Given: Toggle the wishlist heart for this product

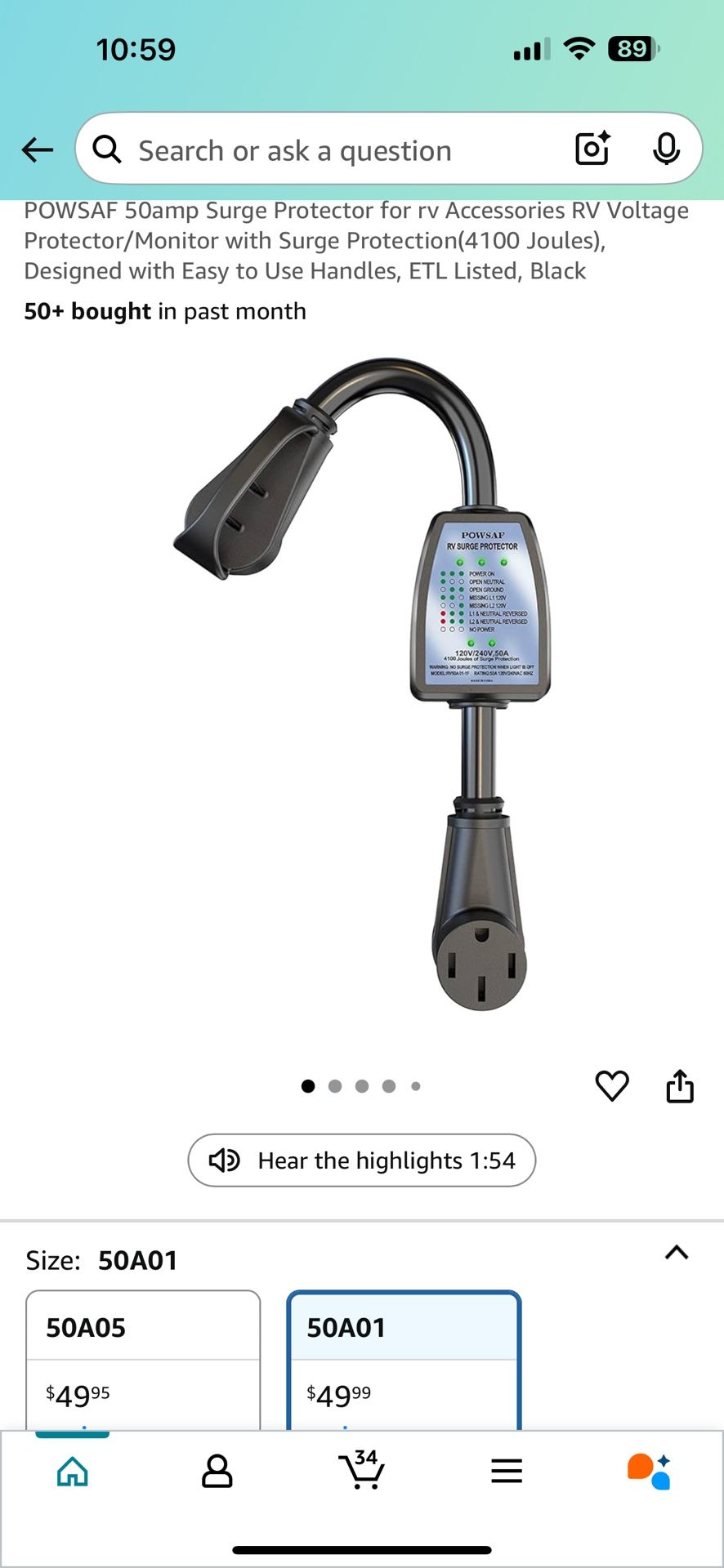Looking at the screenshot, I should coord(611,1085).
